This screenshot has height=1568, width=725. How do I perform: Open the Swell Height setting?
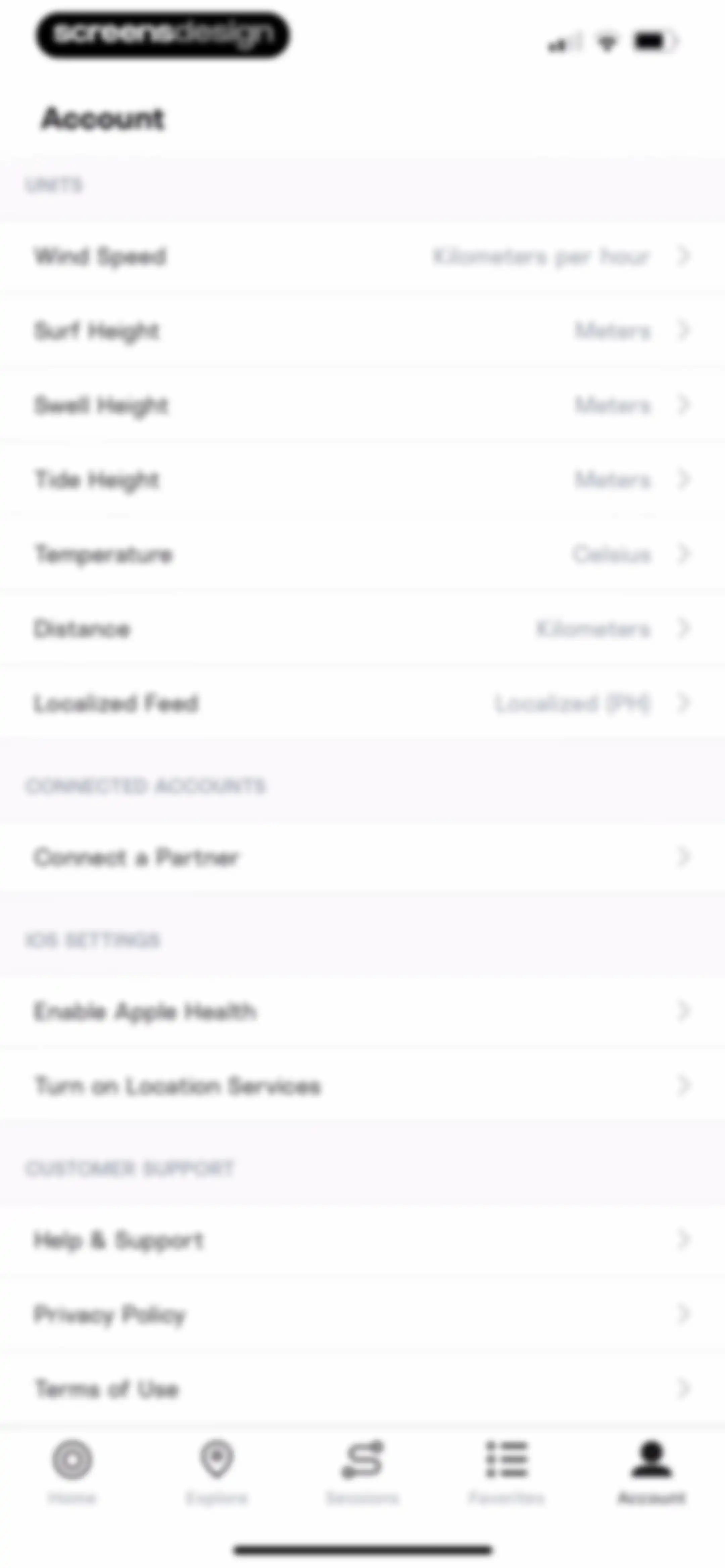coord(362,405)
